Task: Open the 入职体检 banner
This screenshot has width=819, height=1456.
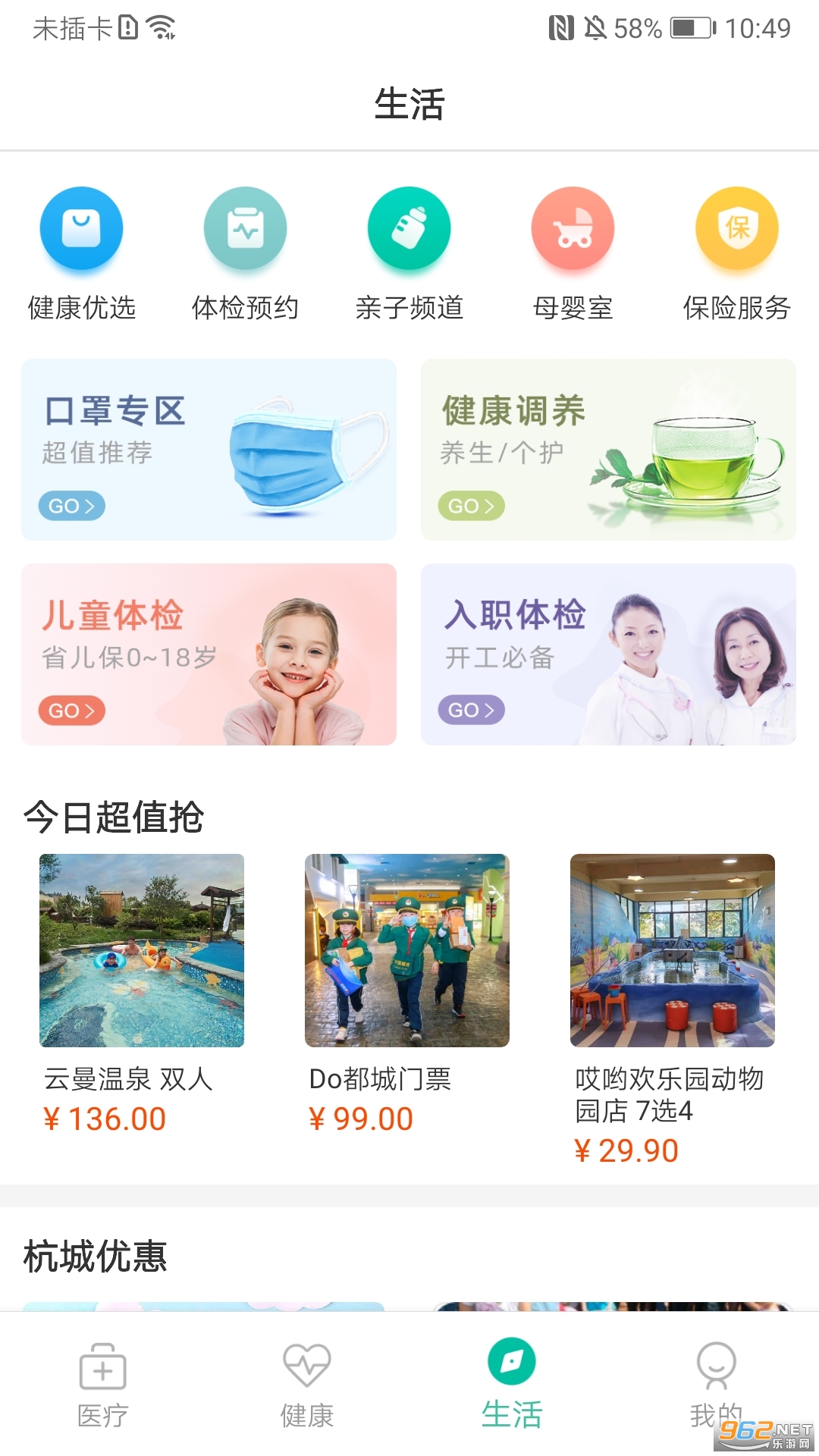Action: coord(608,654)
